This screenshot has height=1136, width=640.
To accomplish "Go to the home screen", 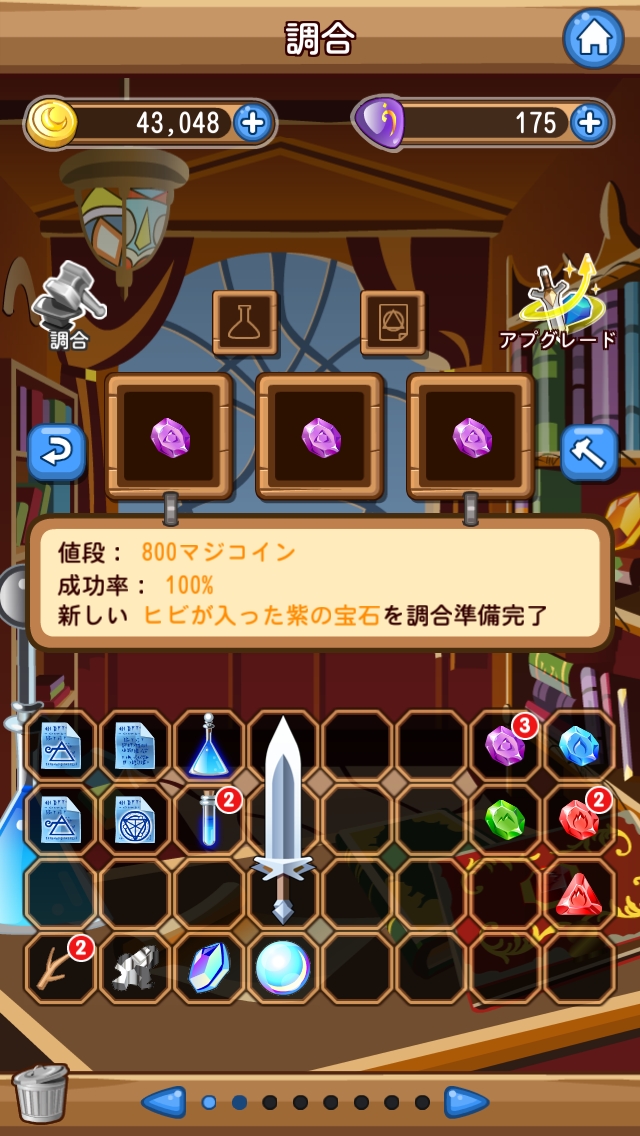I will [x=593, y=39].
